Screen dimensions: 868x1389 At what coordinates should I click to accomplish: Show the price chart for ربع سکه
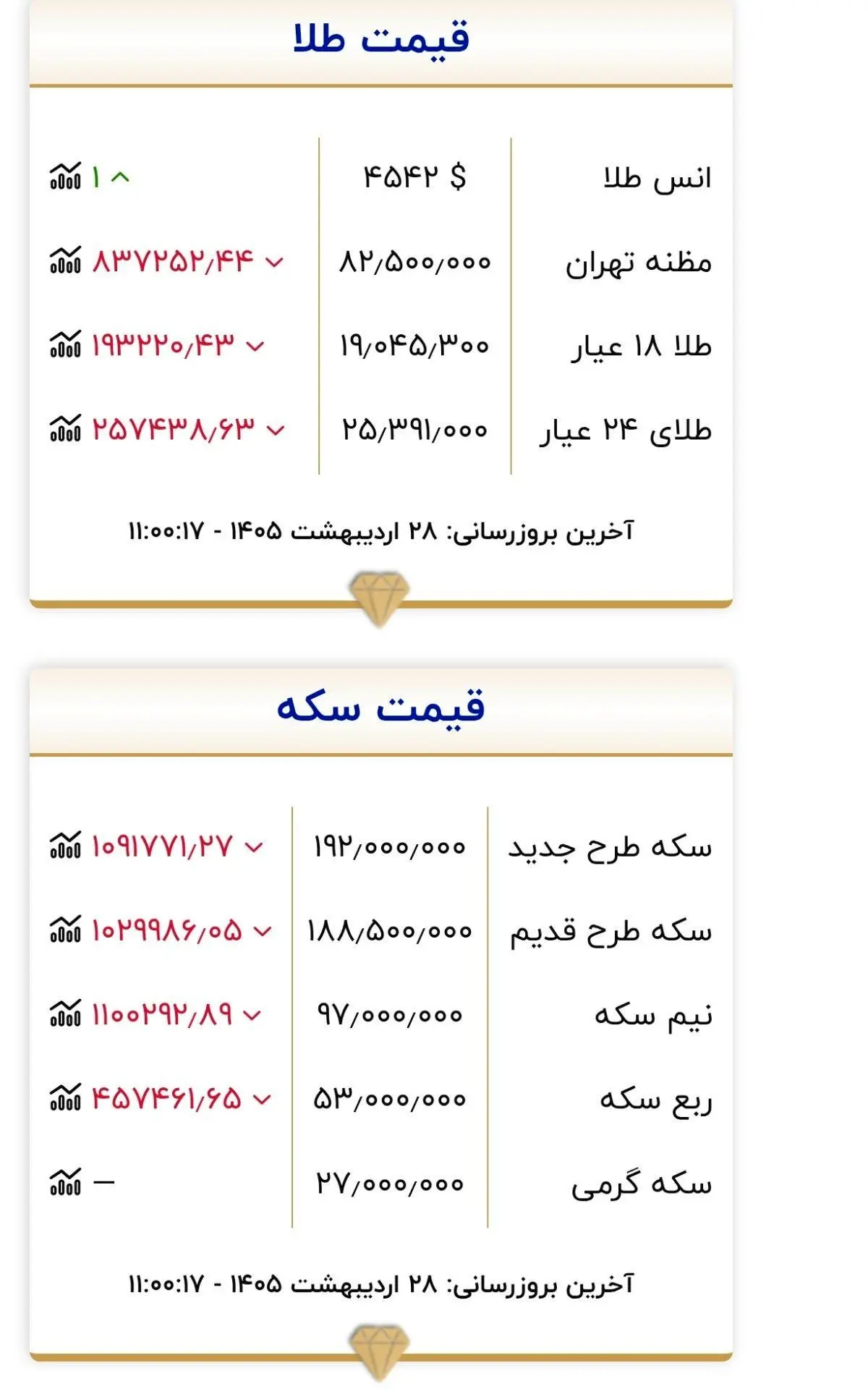(x=65, y=1098)
